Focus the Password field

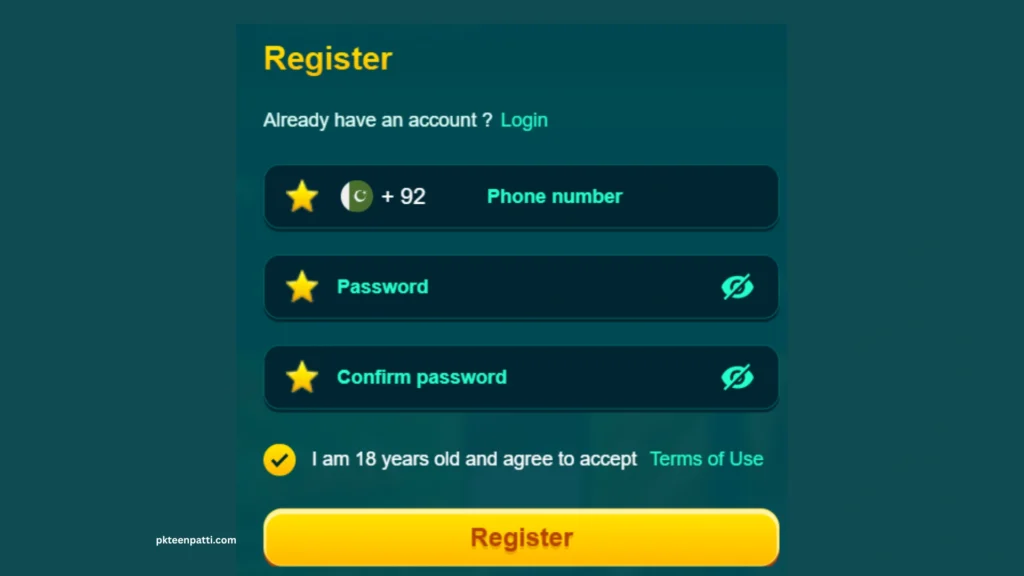[500, 287]
